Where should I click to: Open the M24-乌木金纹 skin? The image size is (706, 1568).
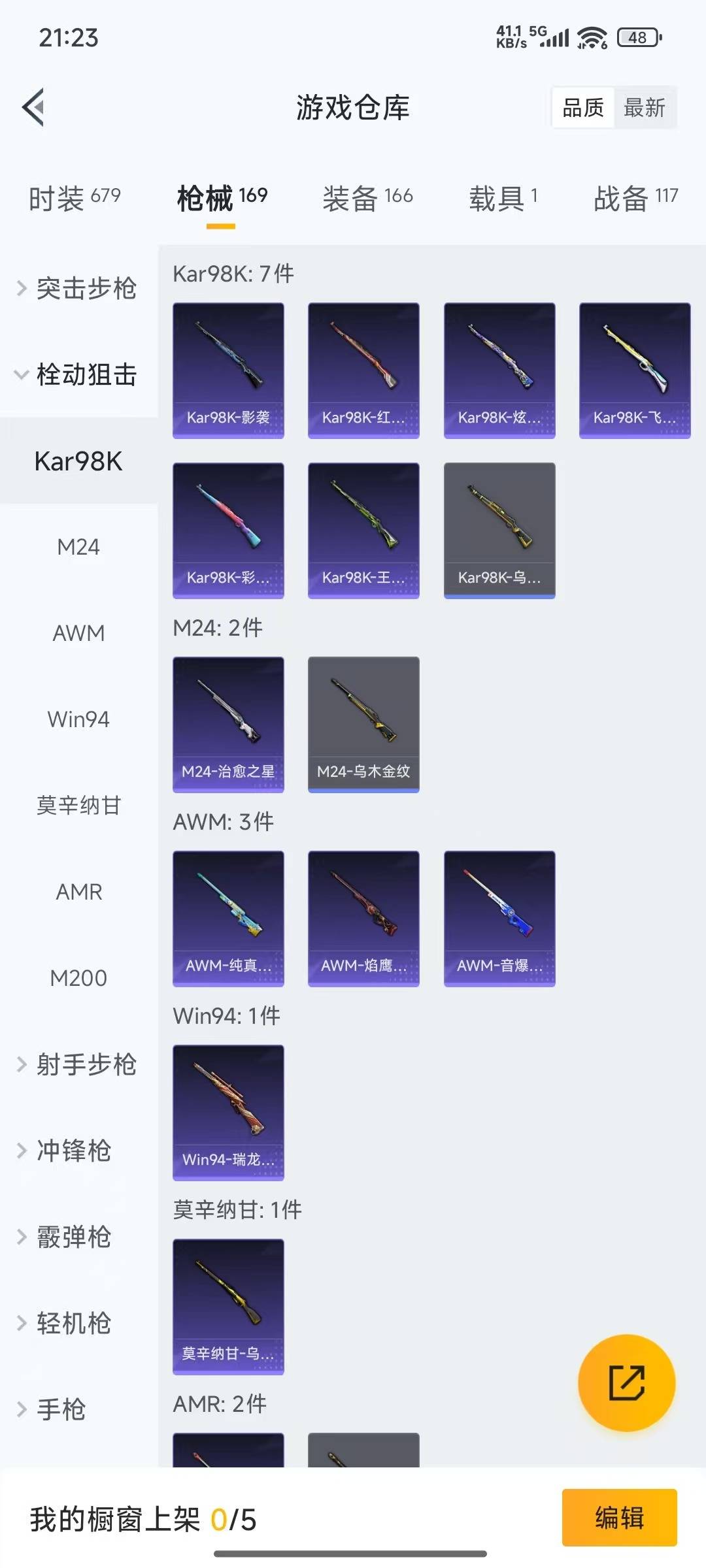[363, 724]
